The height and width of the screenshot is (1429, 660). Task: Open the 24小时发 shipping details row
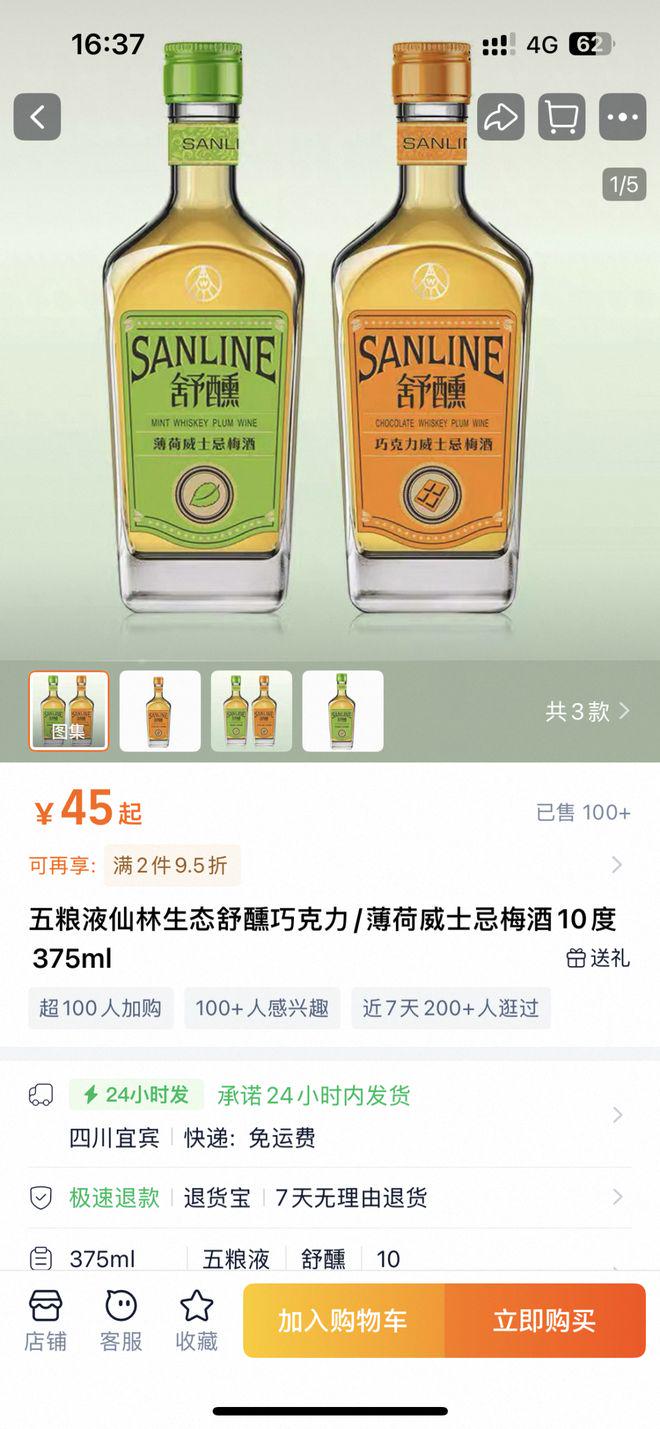pos(330,1115)
